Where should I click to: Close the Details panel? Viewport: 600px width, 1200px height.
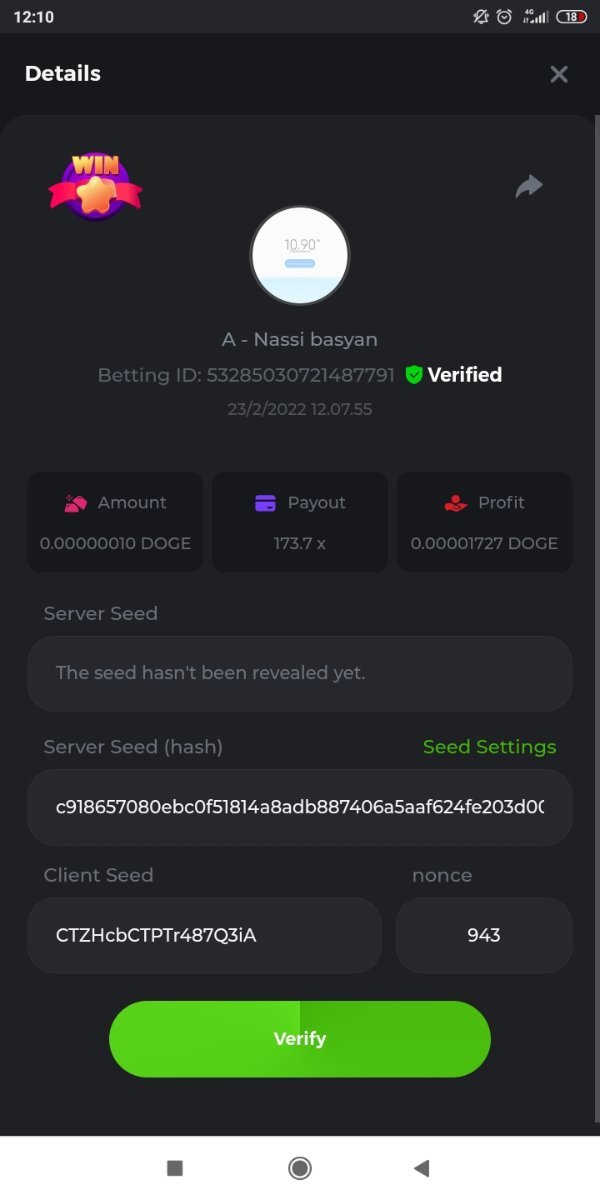pos(559,74)
